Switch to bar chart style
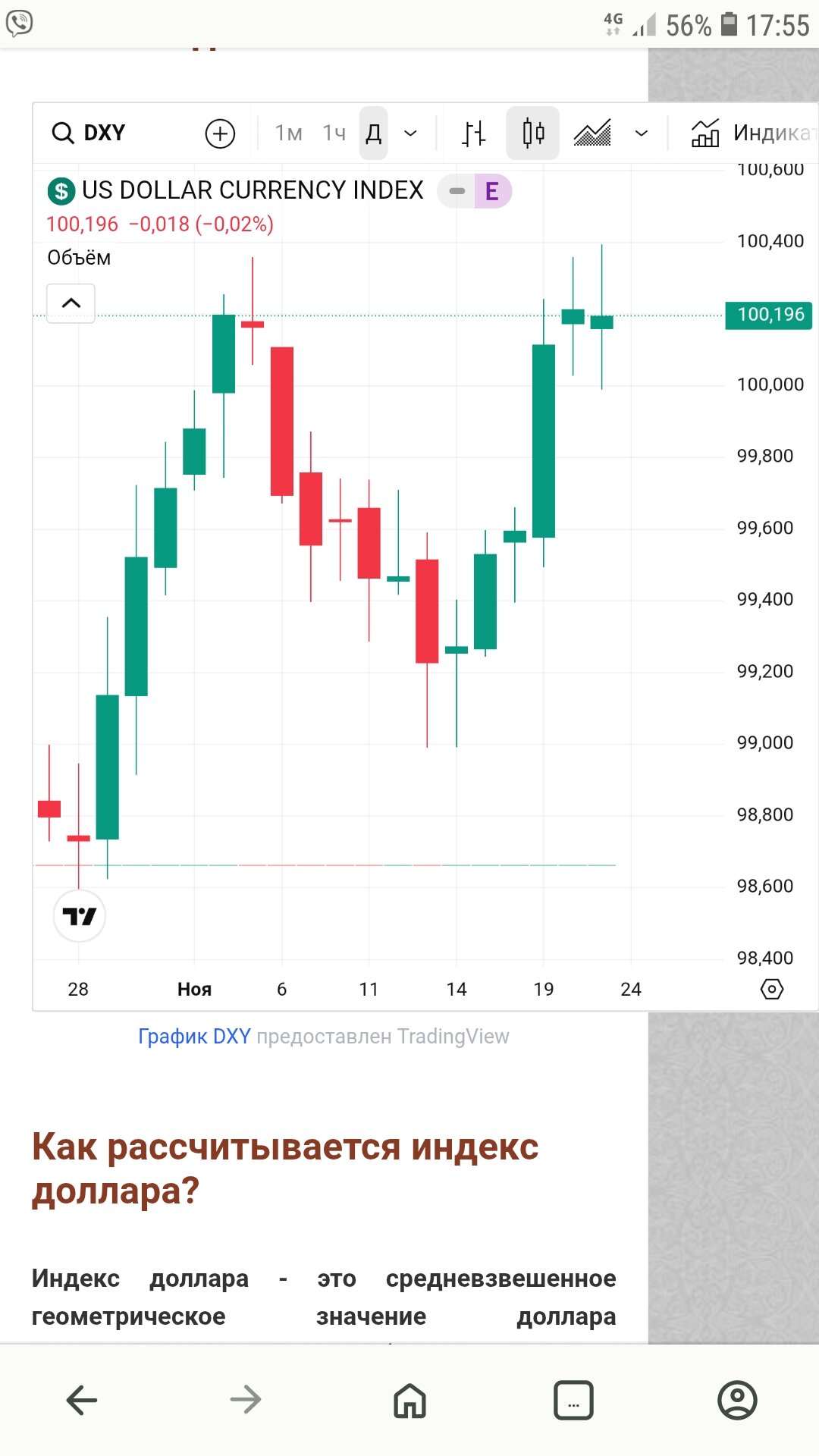The image size is (819, 1456). click(474, 133)
